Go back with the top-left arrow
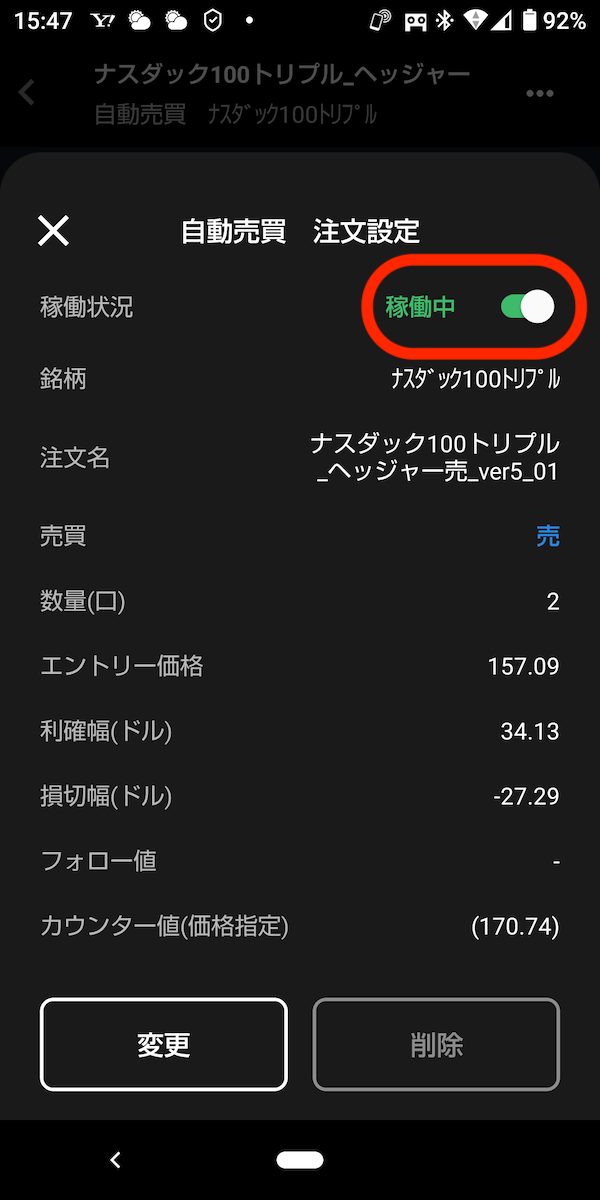 tap(27, 93)
